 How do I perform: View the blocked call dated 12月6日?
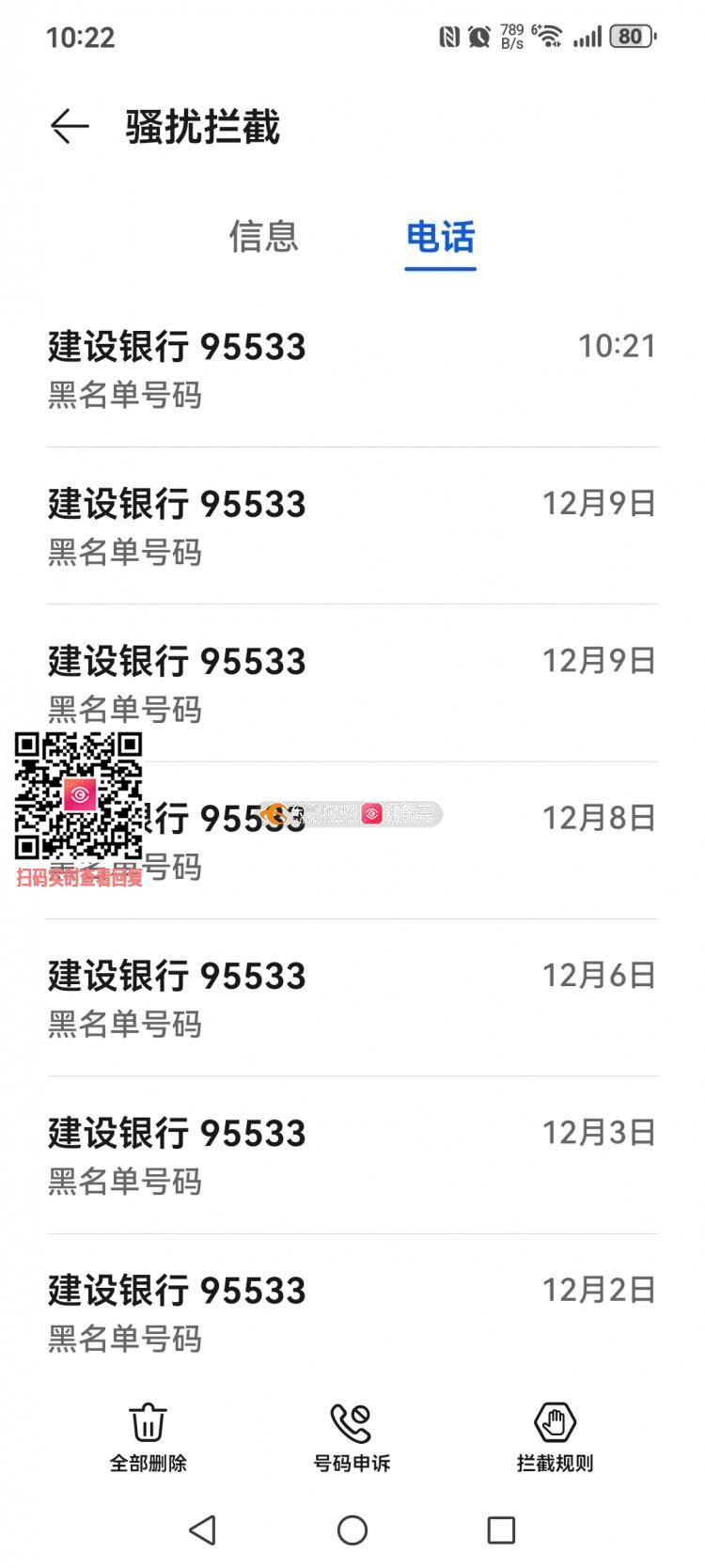(352, 997)
